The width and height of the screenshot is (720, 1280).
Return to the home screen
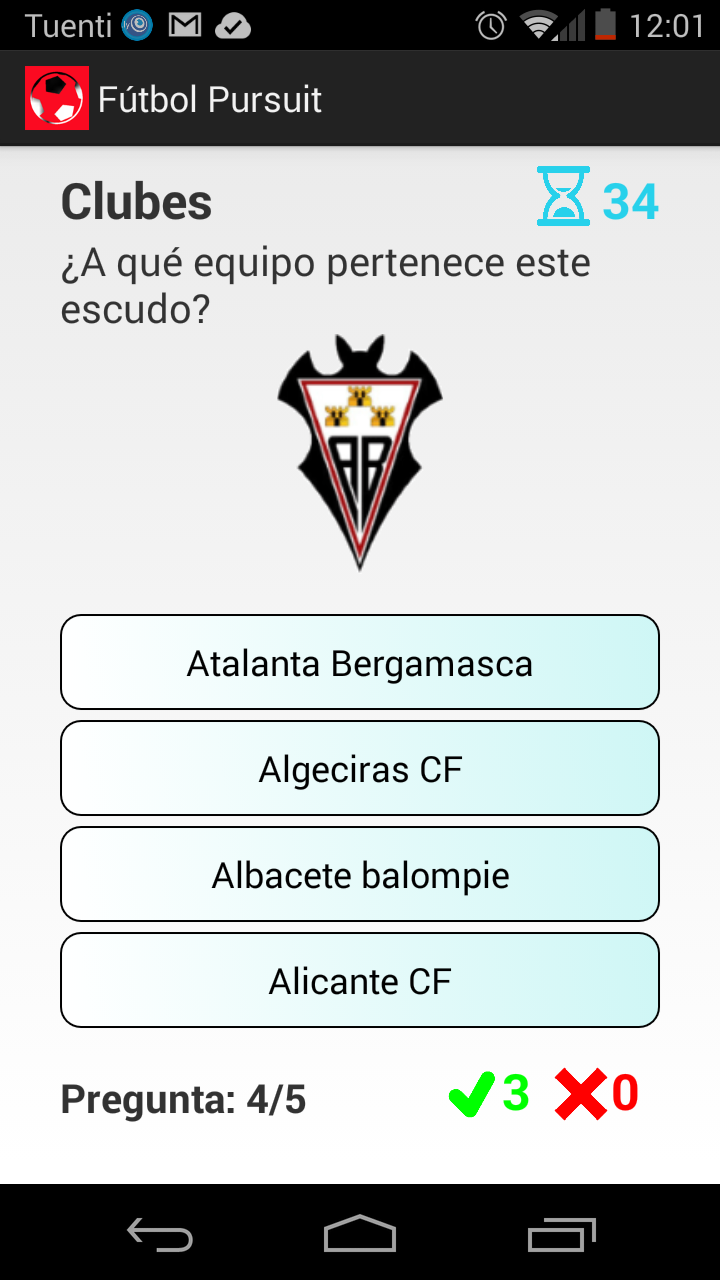tap(360, 1235)
